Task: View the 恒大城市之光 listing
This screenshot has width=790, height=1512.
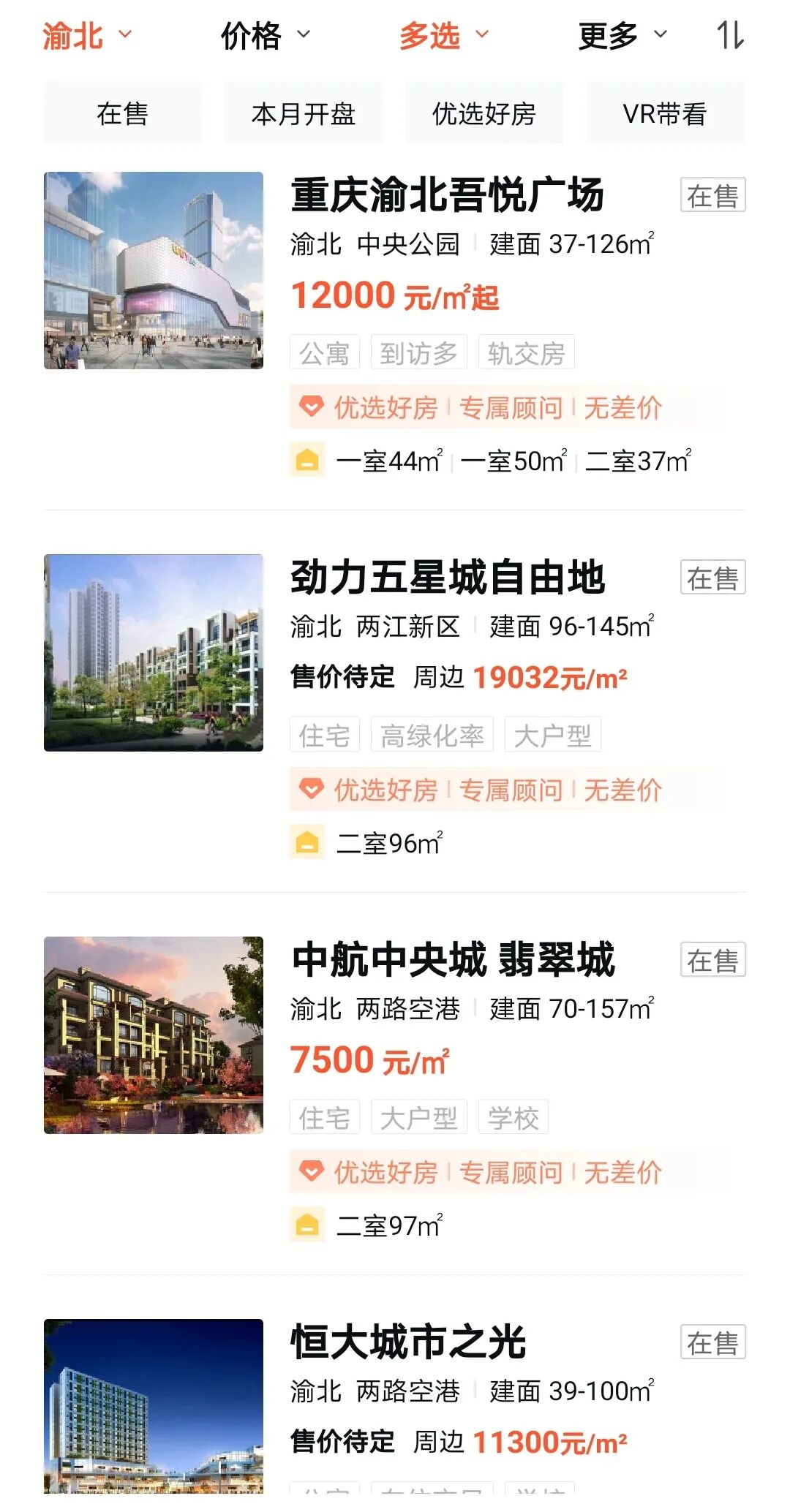Action: (408, 1342)
